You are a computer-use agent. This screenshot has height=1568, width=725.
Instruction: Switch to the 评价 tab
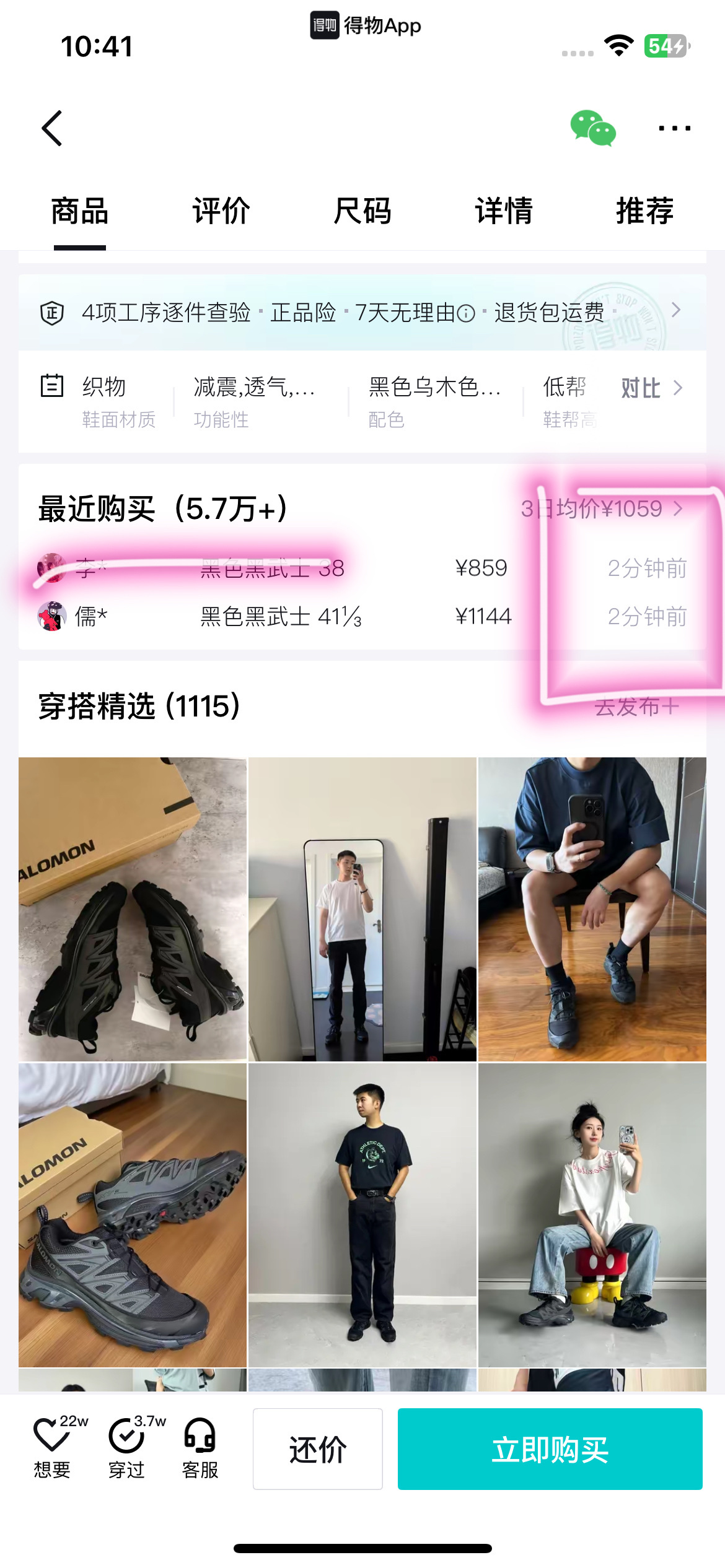click(x=221, y=211)
